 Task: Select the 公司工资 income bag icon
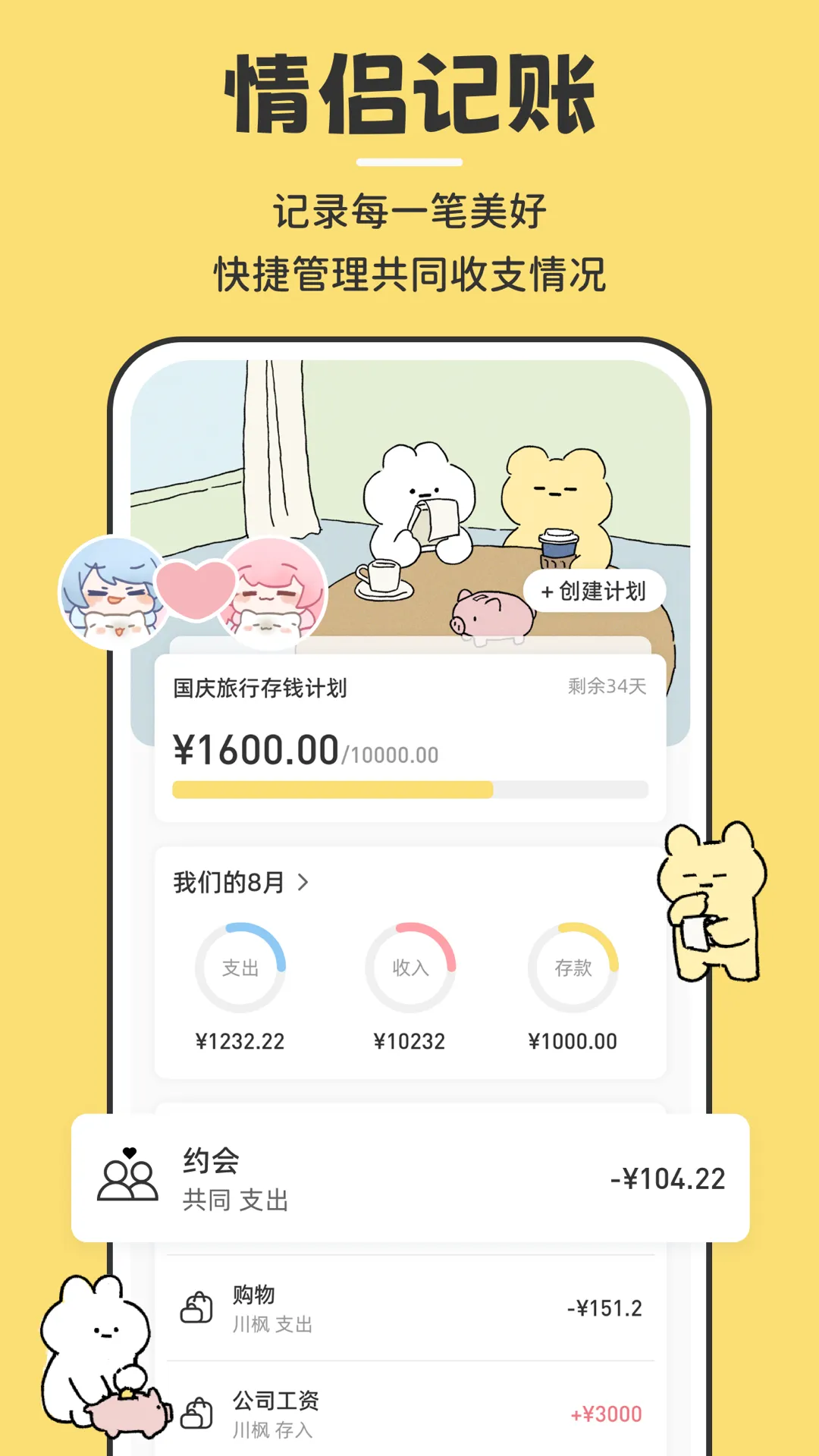pyautogui.click(x=196, y=1414)
